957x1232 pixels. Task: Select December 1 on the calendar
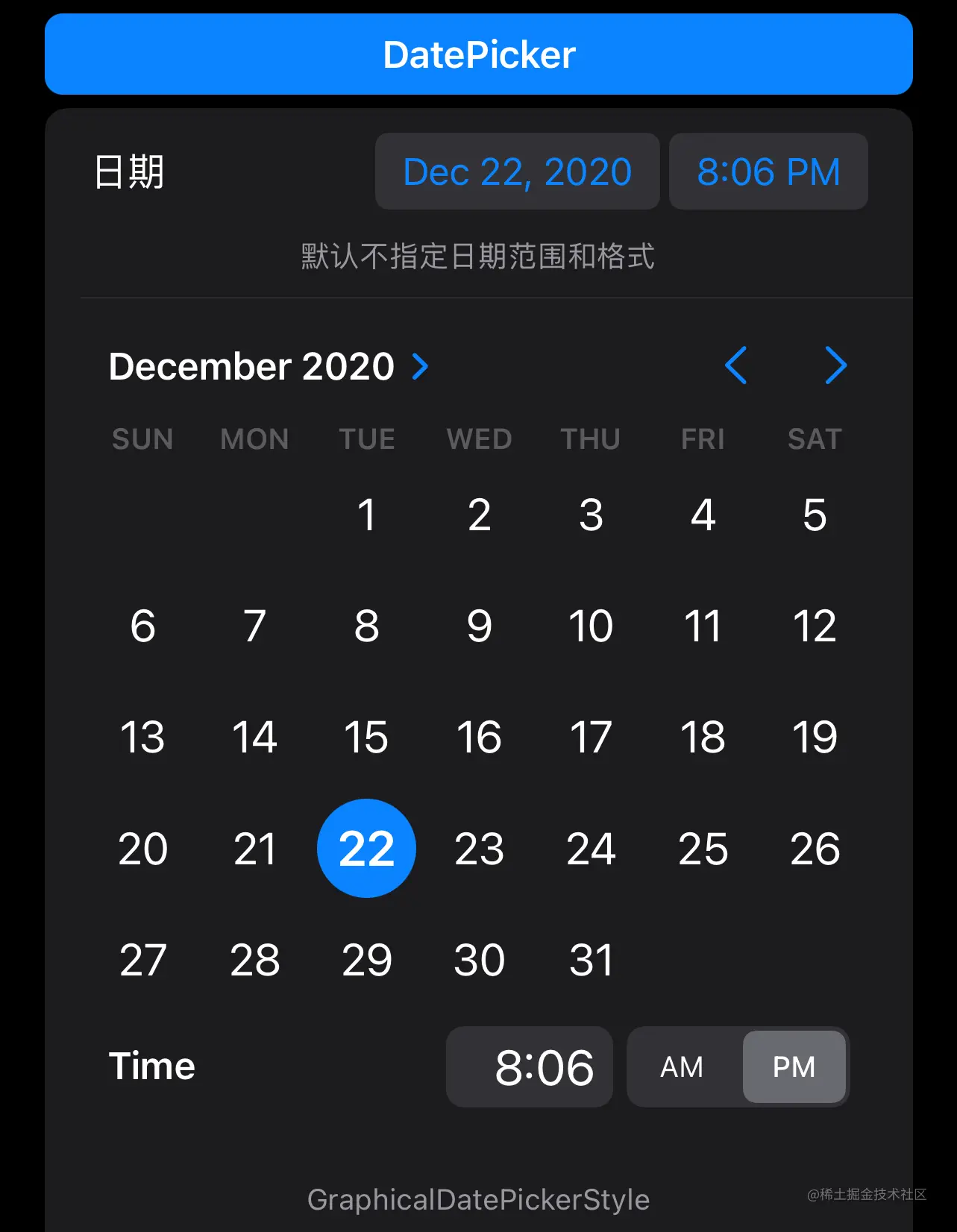pyautogui.click(x=366, y=515)
